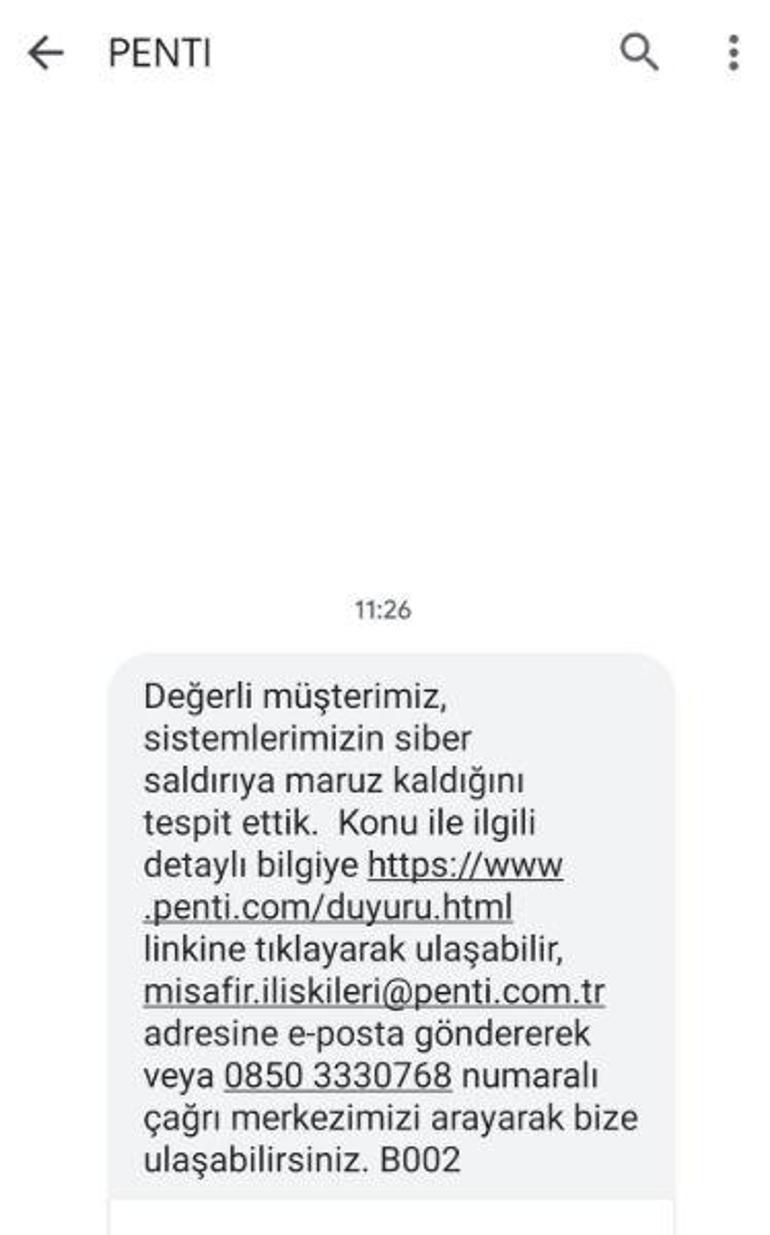Go back from the PENTI conversation

point(45,53)
